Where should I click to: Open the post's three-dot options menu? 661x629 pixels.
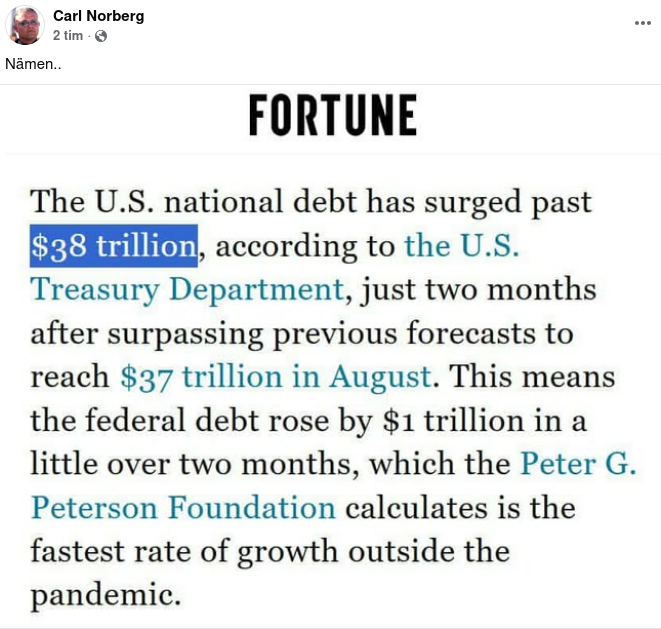tap(642, 24)
